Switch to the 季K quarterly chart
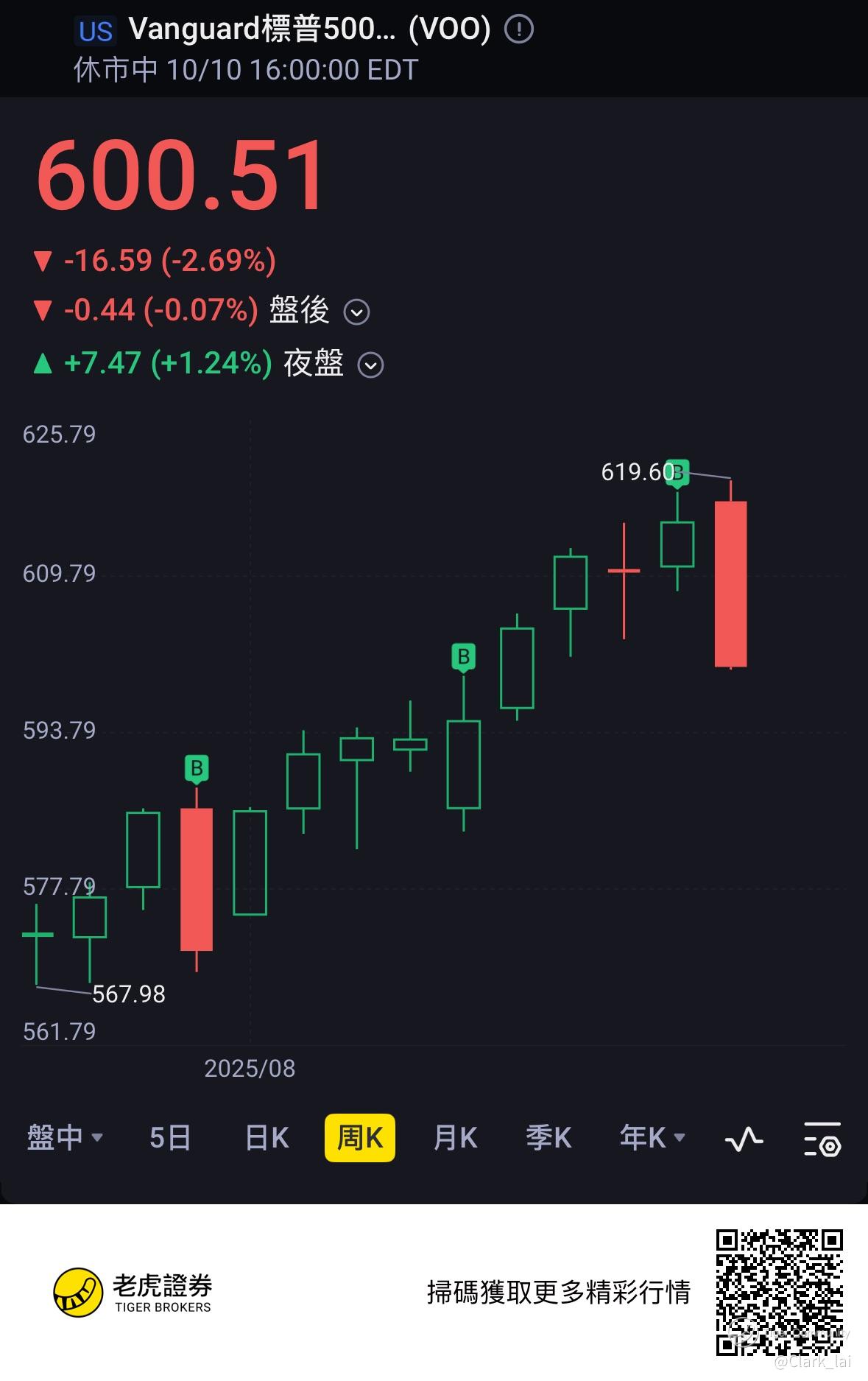 pyautogui.click(x=548, y=1138)
